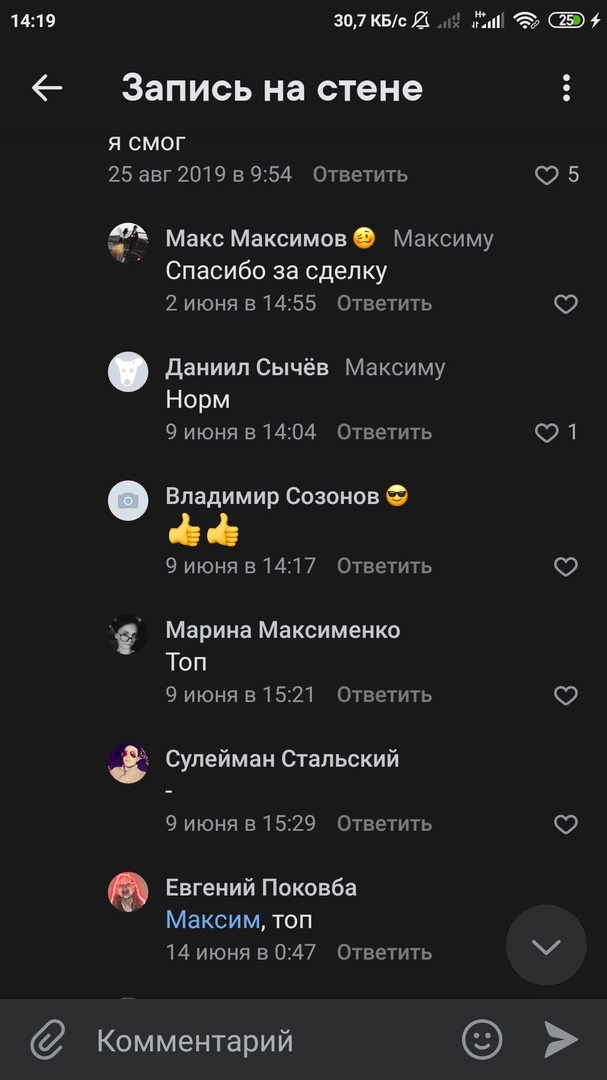Screen dimensions: 607x1080
Task: Like Макс Максимов's comment
Action: 566,304
